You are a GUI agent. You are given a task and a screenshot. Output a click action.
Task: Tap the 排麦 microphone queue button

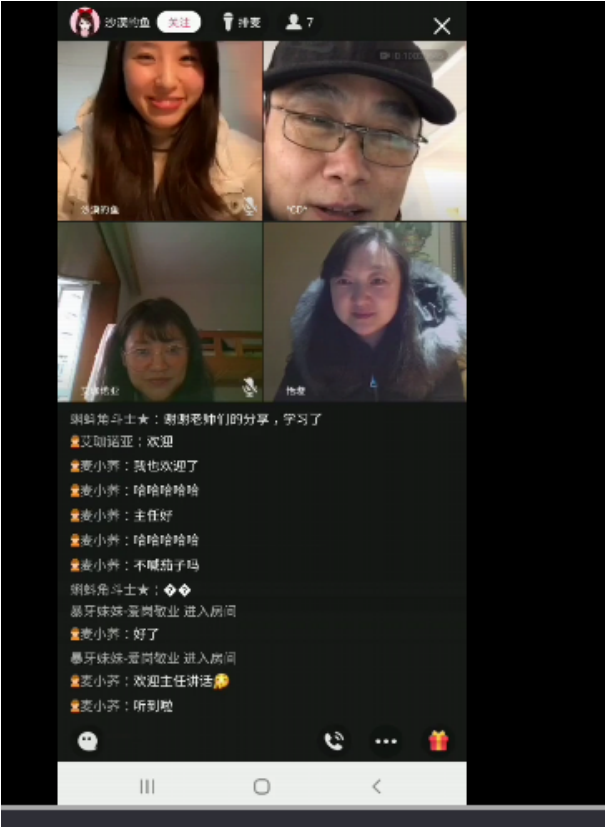(241, 22)
